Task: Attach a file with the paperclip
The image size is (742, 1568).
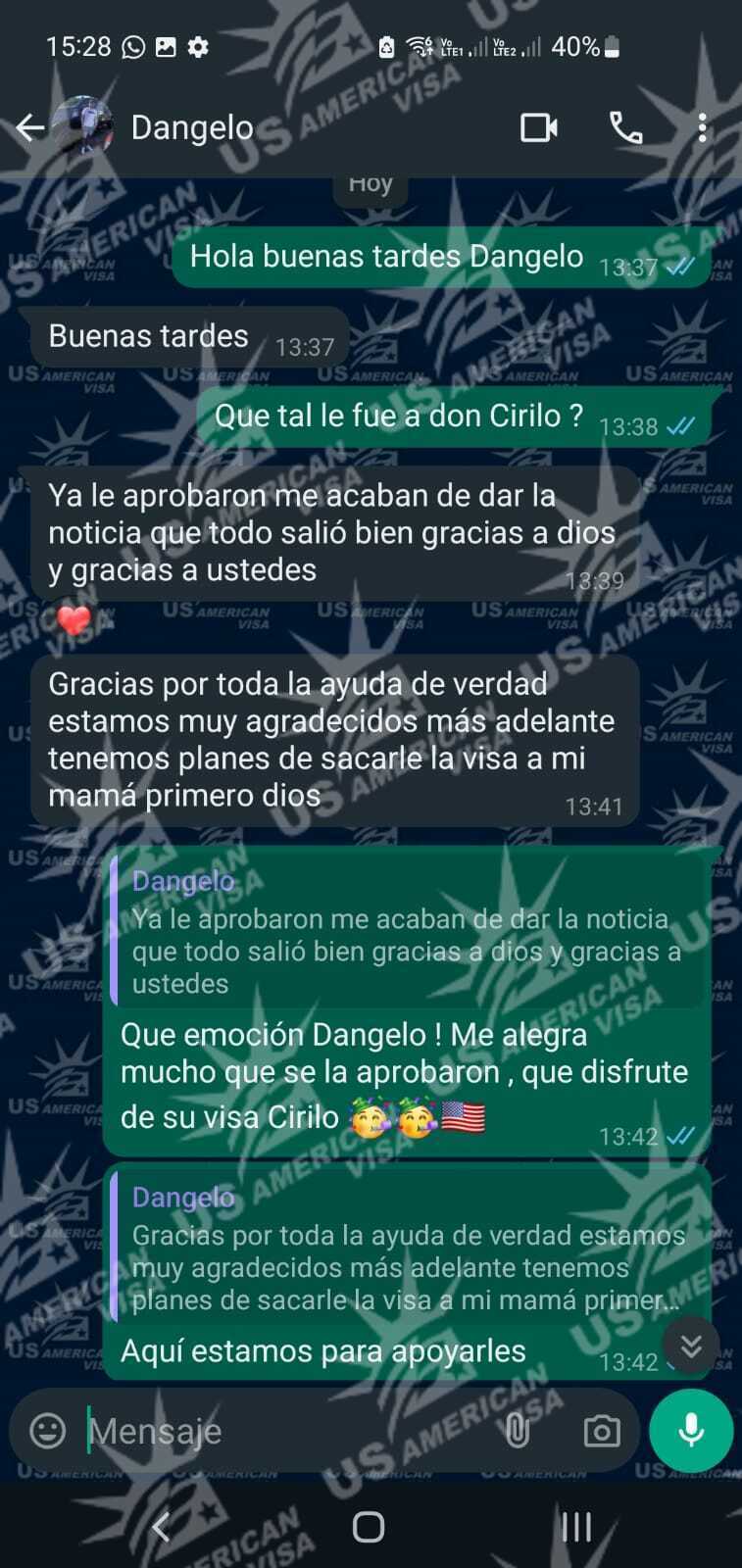Action: point(517,1431)
